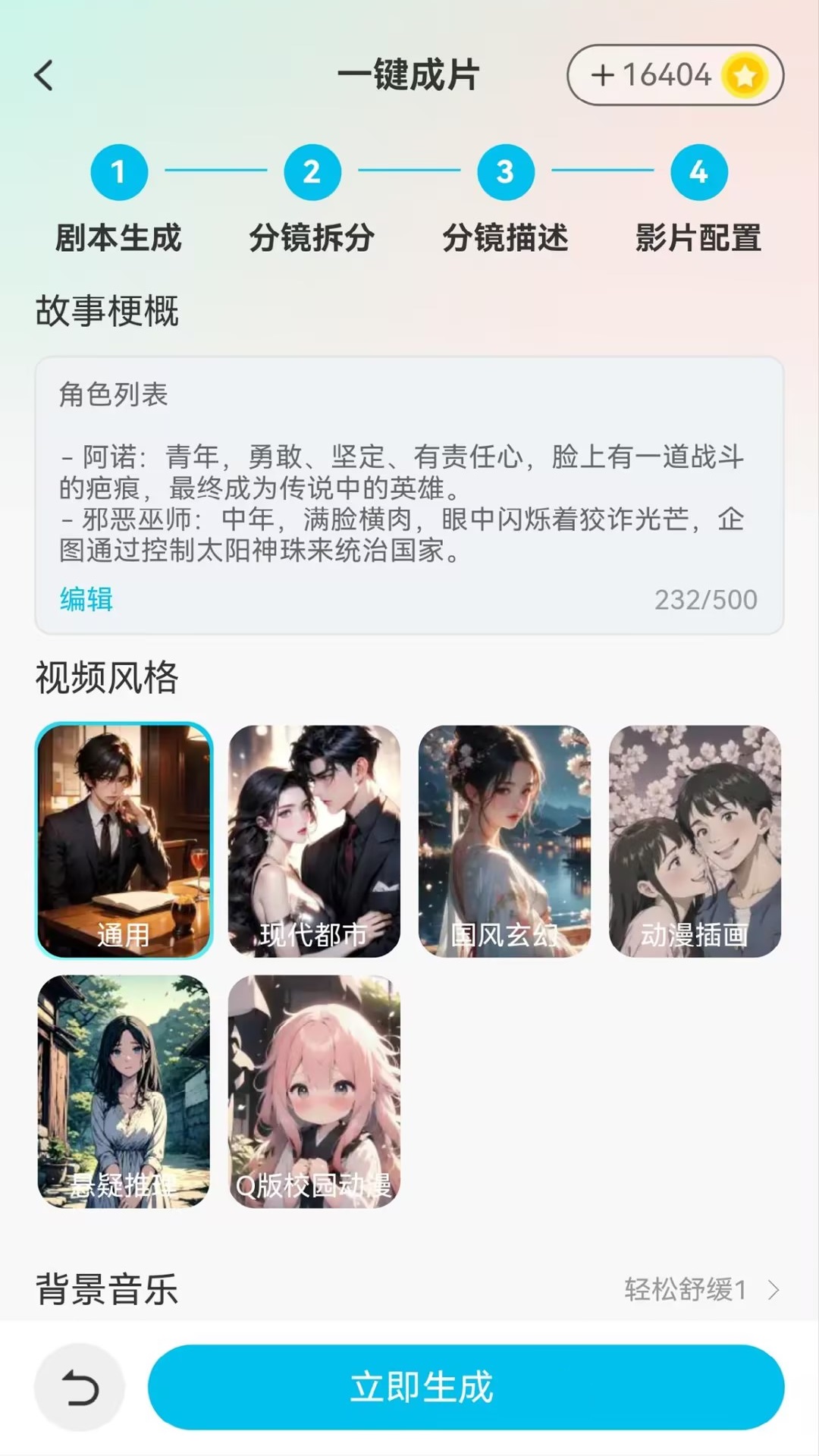Click the step 4 numbered circle
819x1456 pixels.
point(698,172)
